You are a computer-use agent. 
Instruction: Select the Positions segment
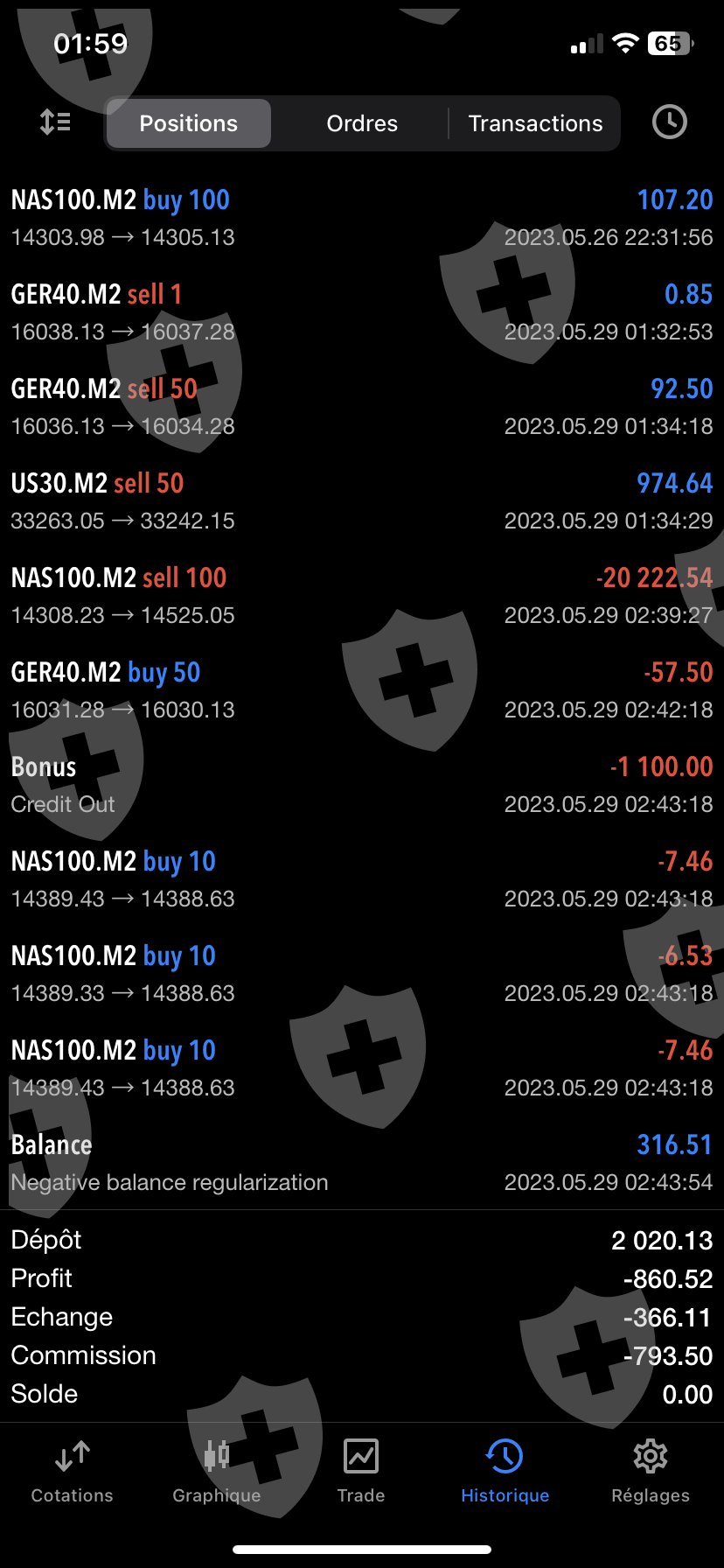coord(188,123)
